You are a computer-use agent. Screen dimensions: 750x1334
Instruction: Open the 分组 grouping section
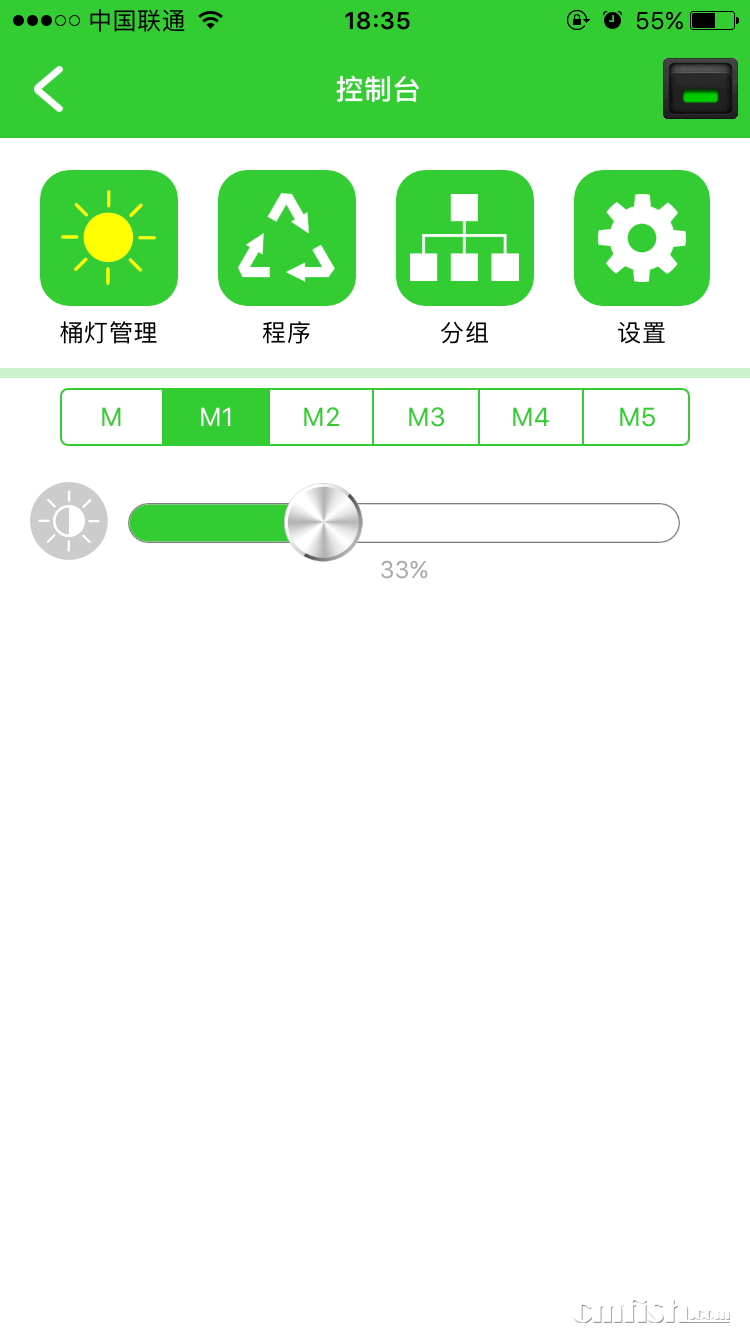tap(465, 238)
